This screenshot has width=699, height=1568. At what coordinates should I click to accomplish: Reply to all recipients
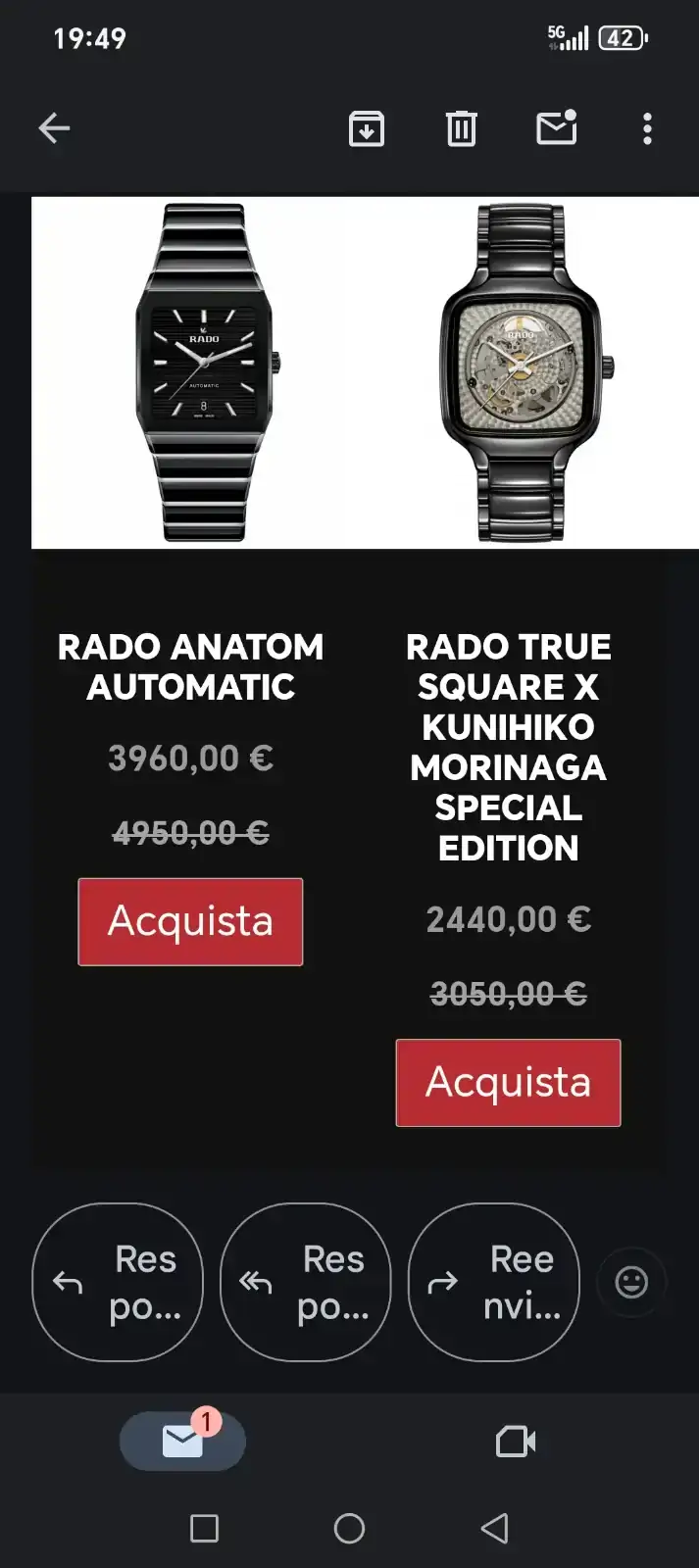click(306, 1282)
